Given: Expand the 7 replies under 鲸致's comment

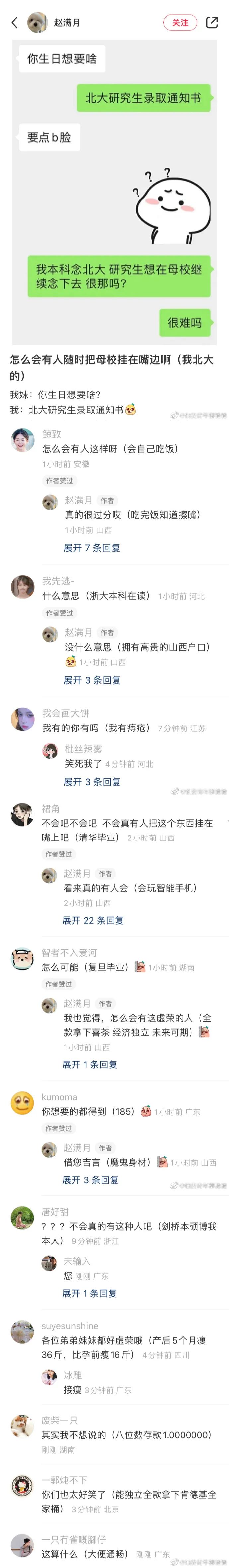Looking at the screenshot, I should pyautogui.click(x=92, y=548).
